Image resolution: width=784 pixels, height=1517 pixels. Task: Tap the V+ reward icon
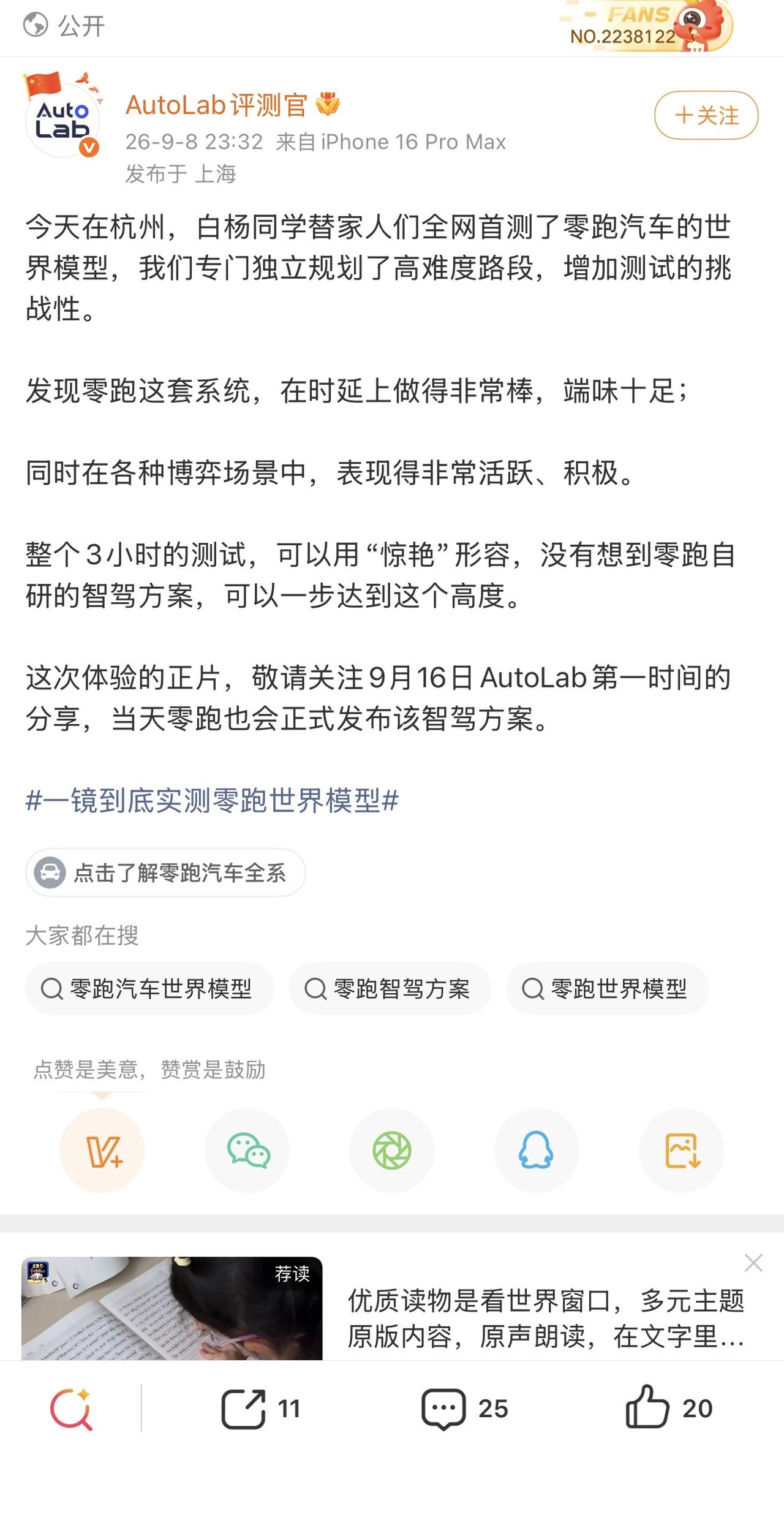pyautogui.click(x=102, y=1150)
